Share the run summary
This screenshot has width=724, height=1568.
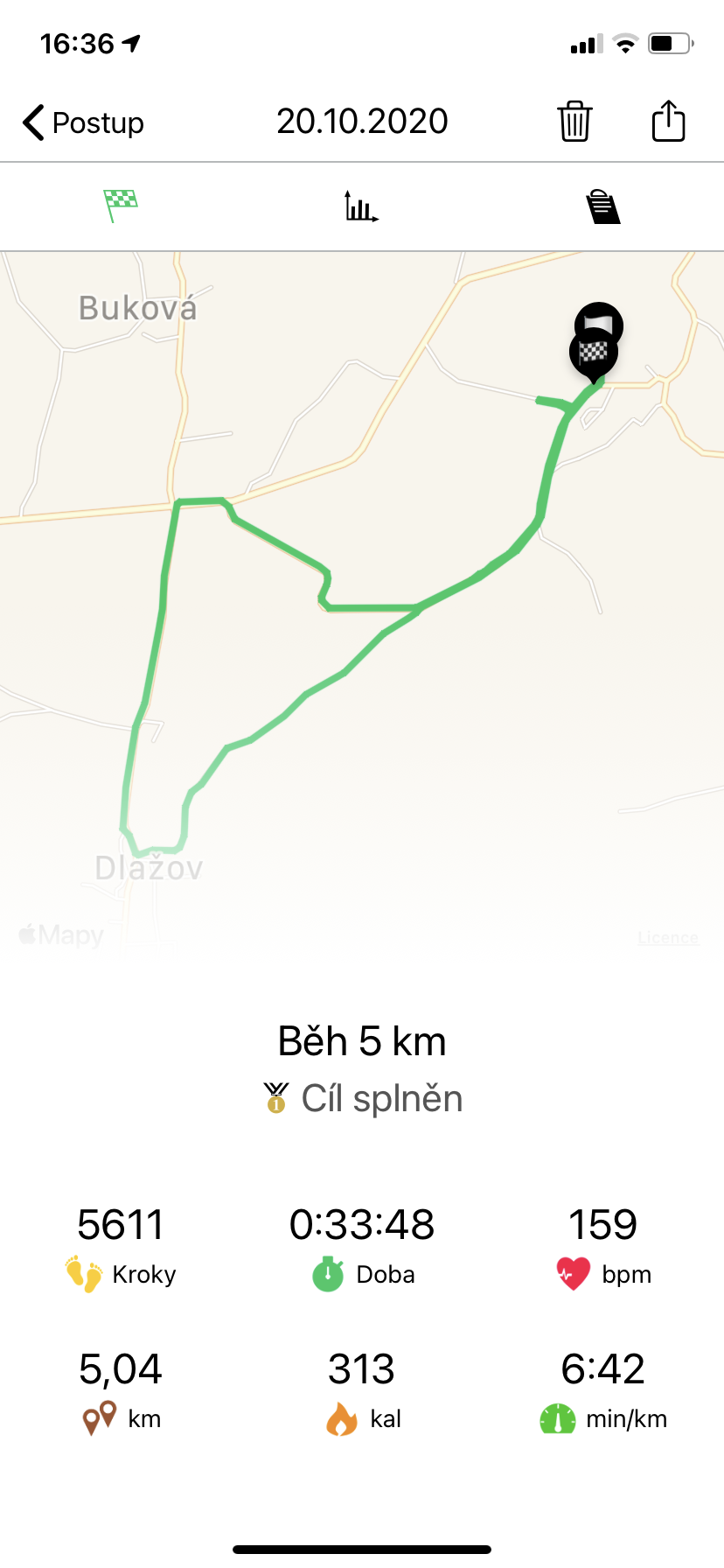pos(668,121)
